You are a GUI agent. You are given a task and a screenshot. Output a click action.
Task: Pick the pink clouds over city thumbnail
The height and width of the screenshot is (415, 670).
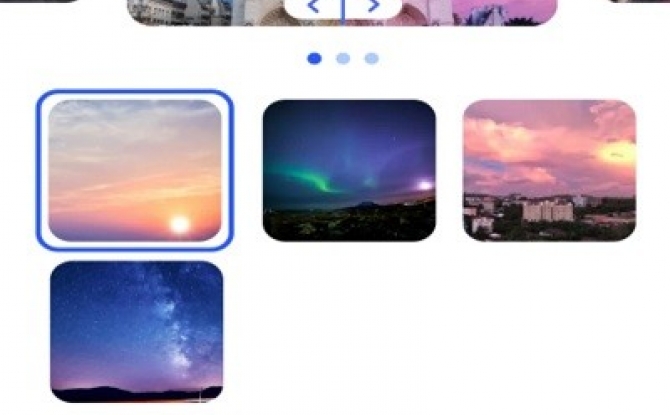click(x=549, y=170)
